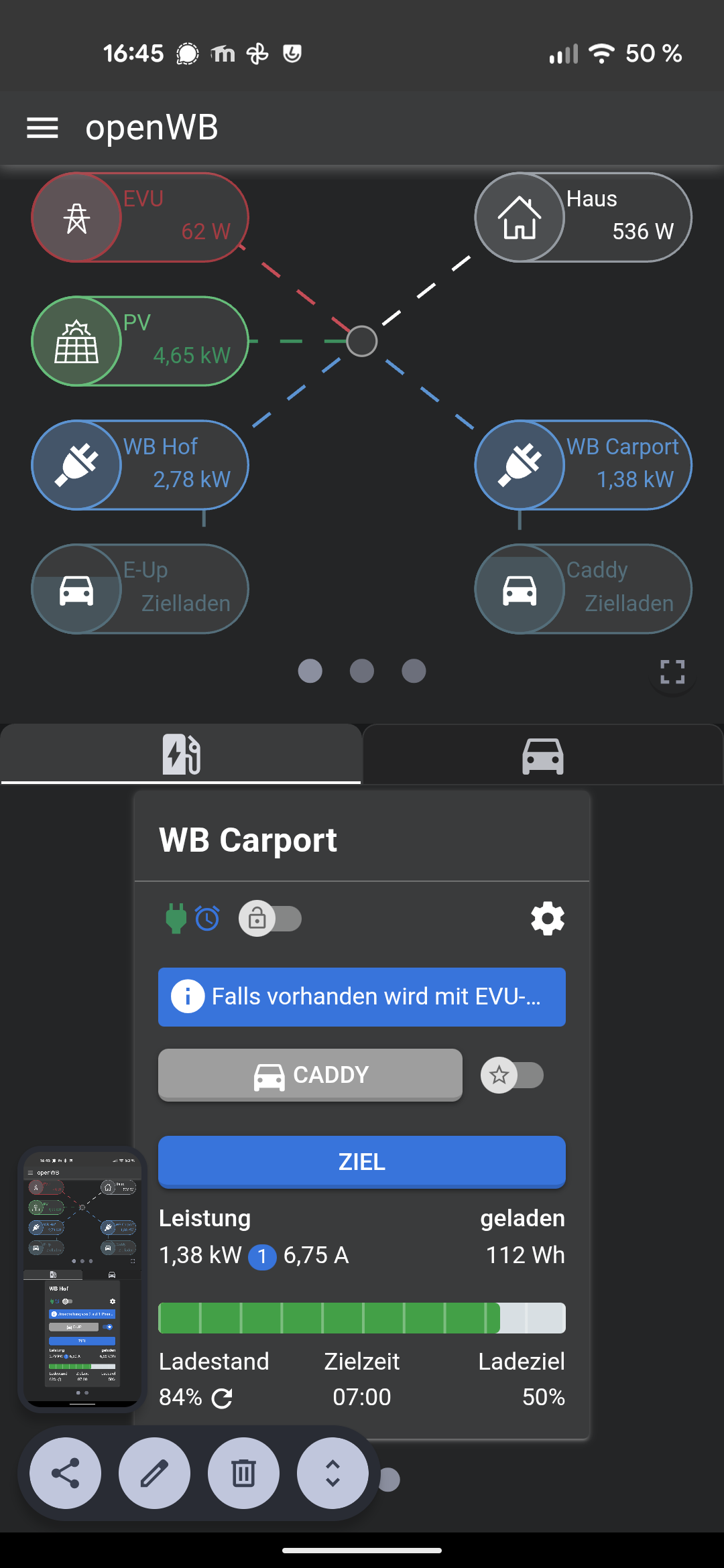Image resolution: width=724 pixels, height=1568 pixels.
Task: Open the PV solar power element
Action: coord(140,341)
